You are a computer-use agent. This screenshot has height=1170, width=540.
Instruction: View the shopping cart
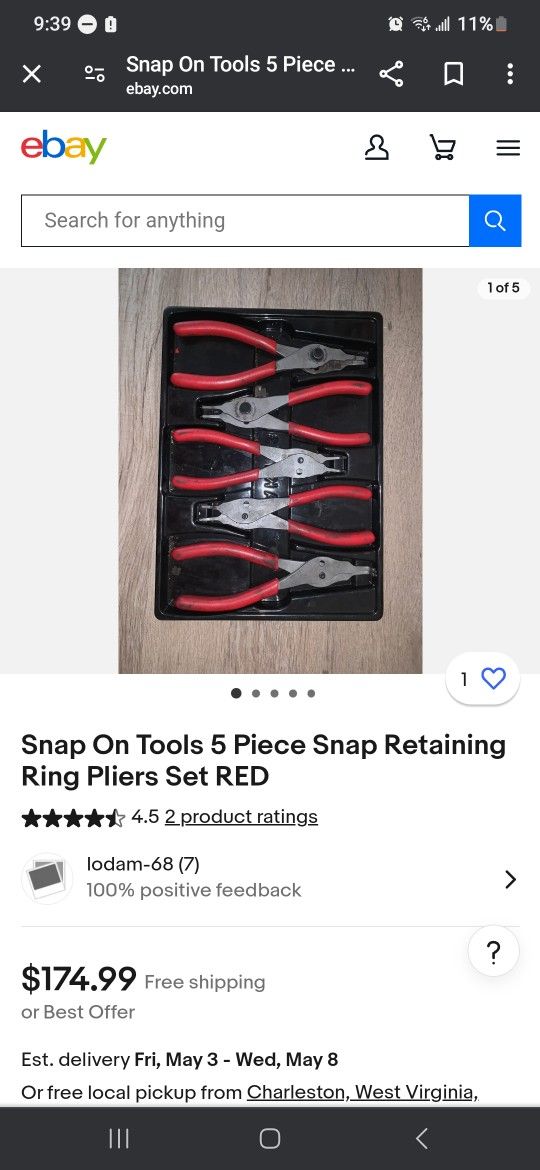click(x=443, y=148)
